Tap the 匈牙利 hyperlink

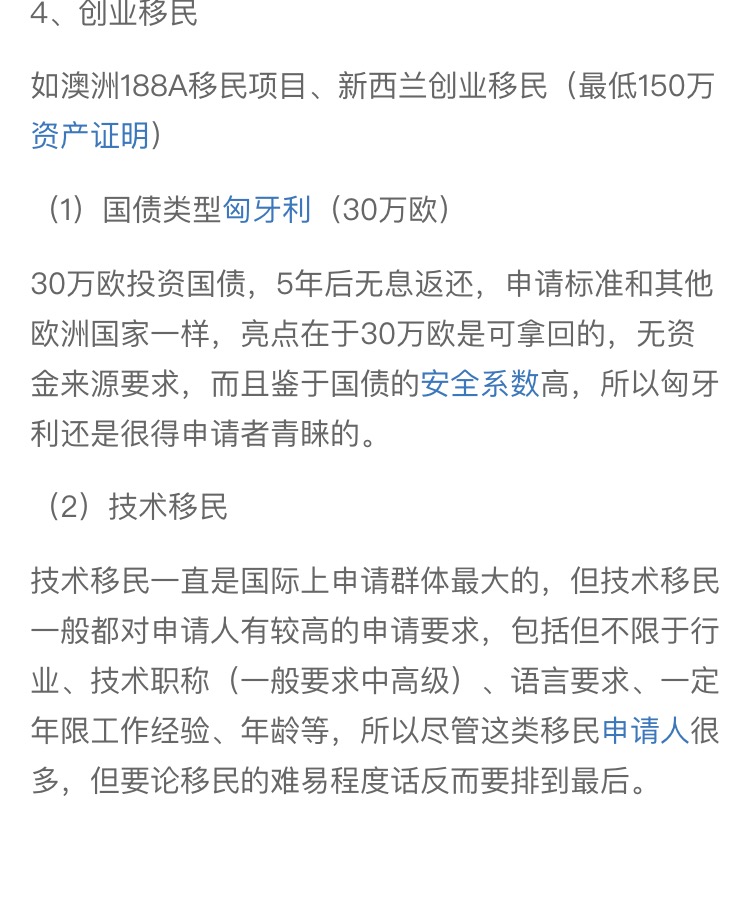point(266,209)
